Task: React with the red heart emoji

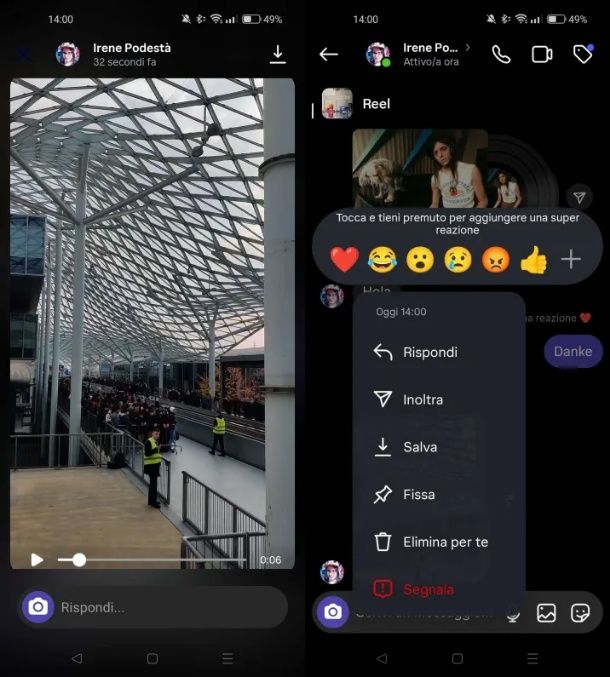Action: click(344, 260)
